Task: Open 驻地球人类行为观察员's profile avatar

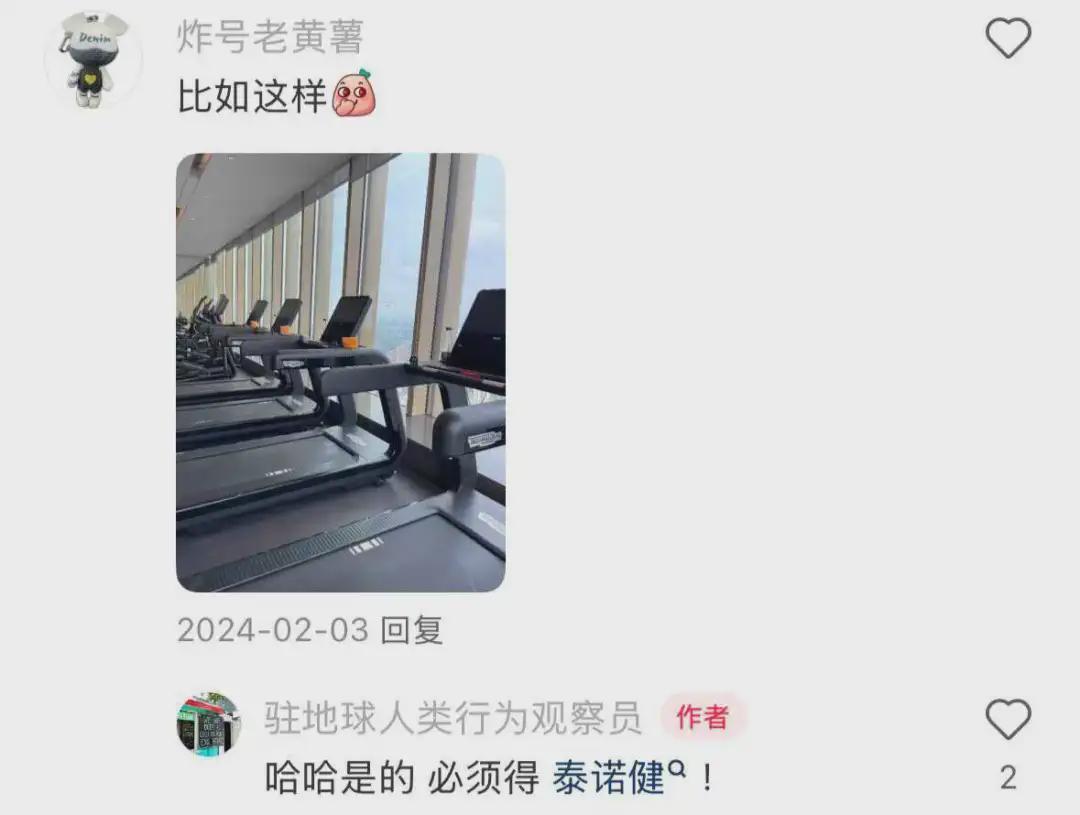Action: [208, 723]
